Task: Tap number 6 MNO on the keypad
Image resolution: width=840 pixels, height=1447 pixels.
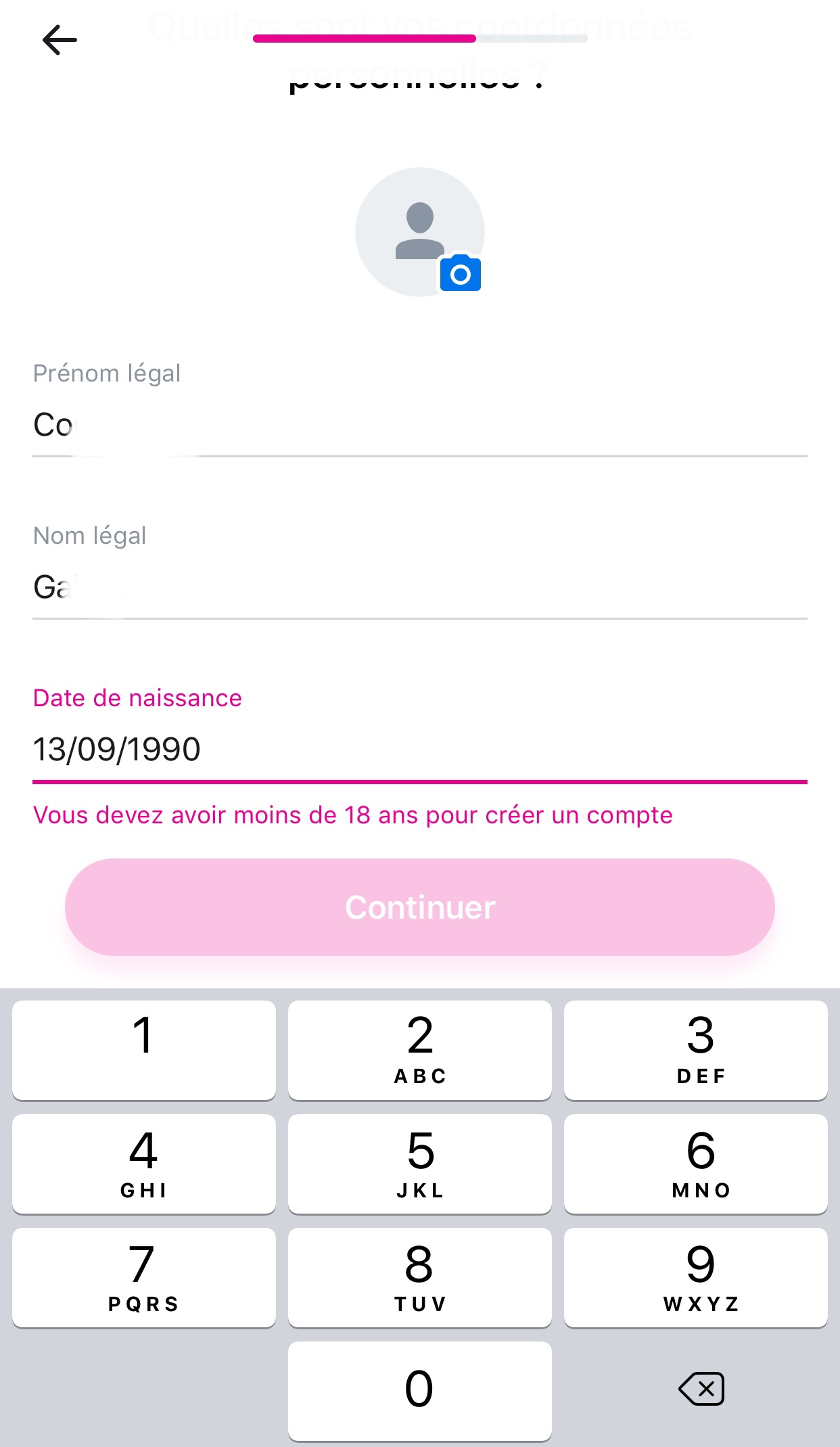Action: point(696,1164)
